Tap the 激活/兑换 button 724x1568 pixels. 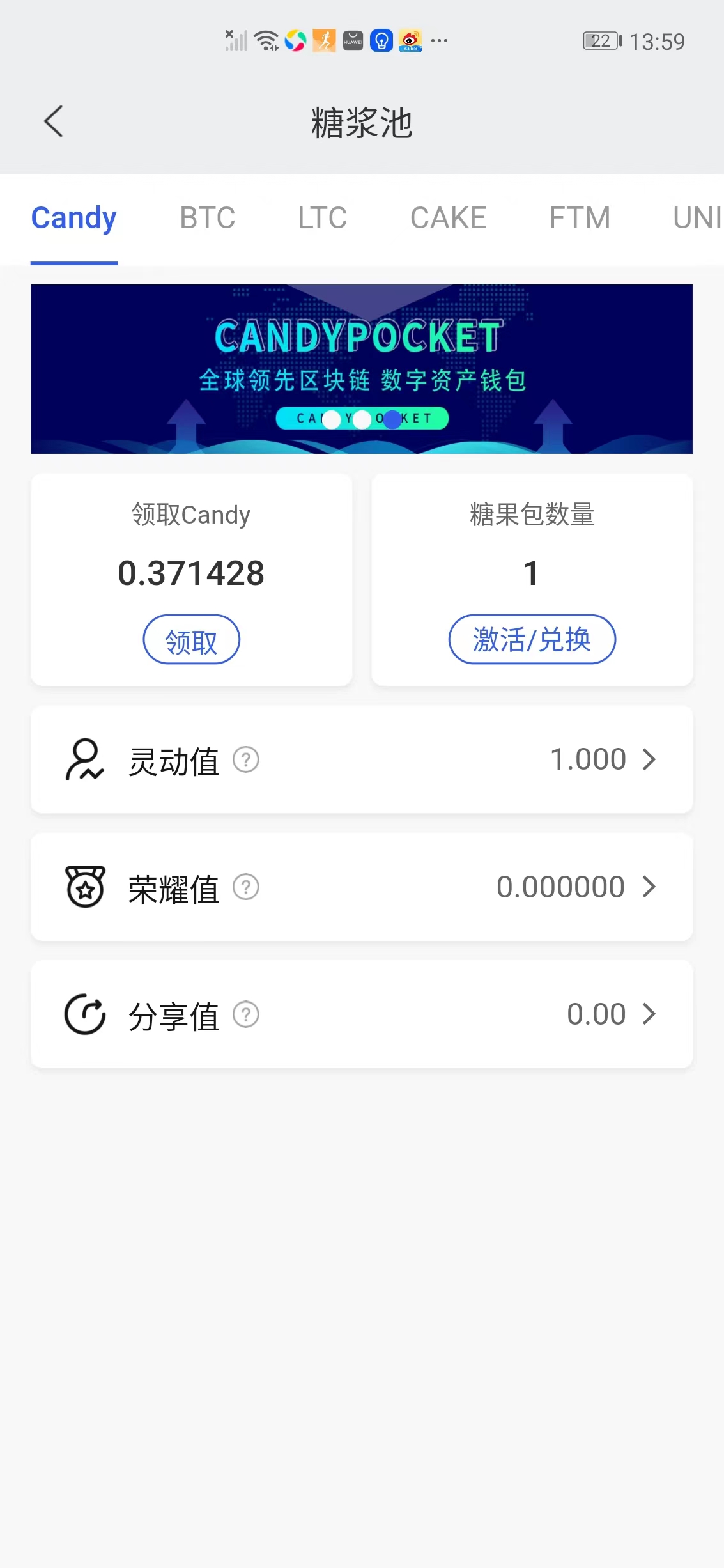coord(532,639)
